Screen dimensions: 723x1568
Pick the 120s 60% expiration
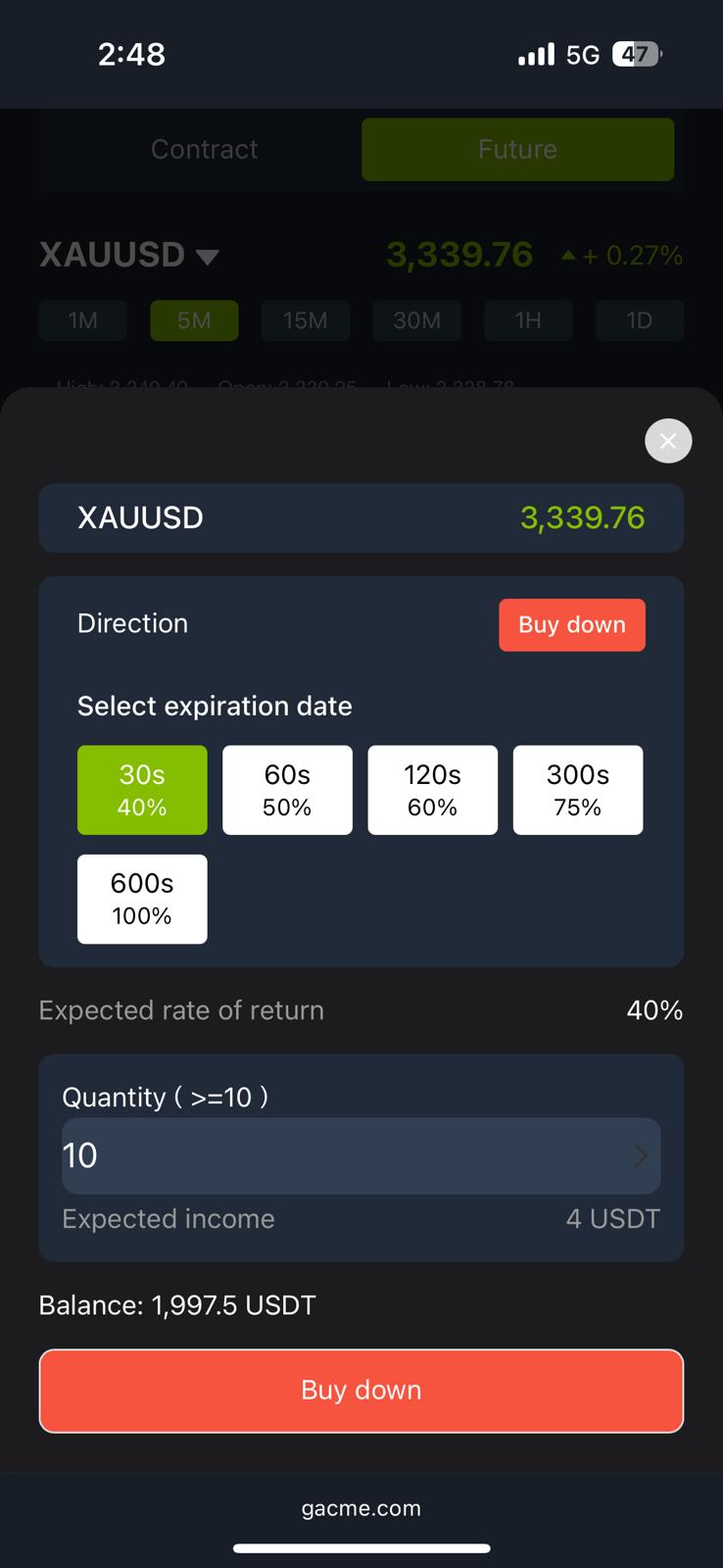[432, 790]
